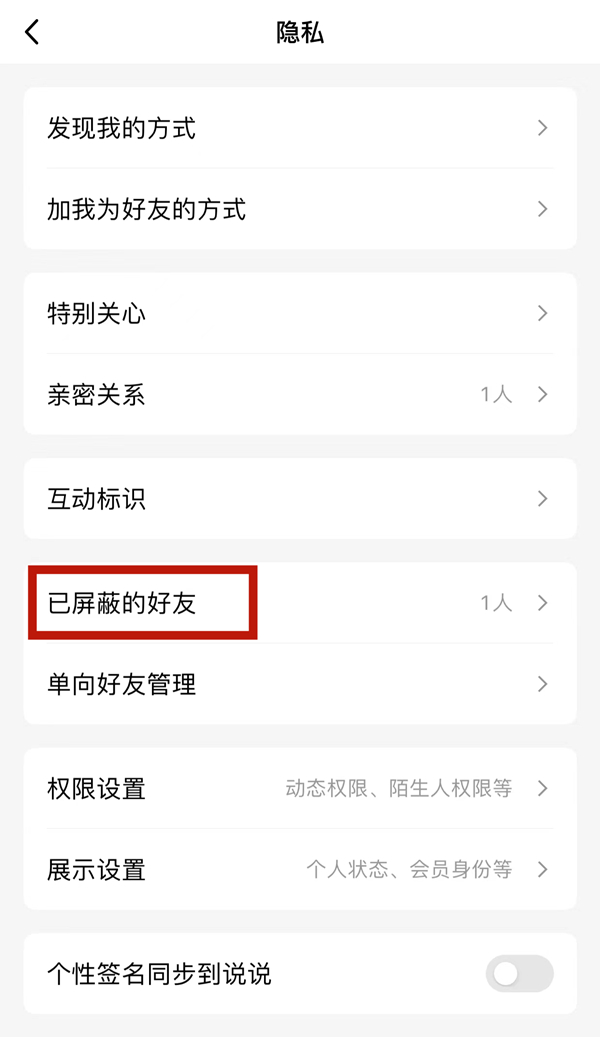Open 加我为好友的方式 settings

coord(300,209)
